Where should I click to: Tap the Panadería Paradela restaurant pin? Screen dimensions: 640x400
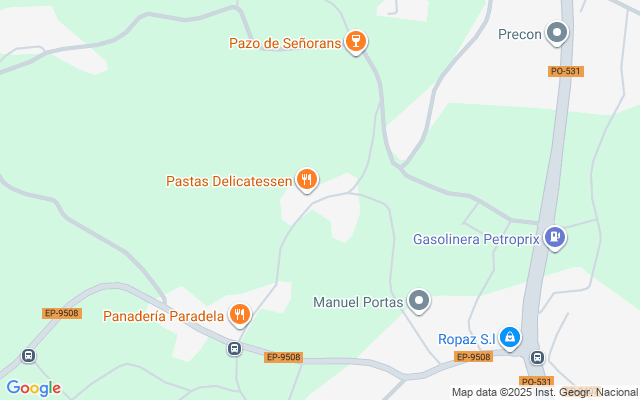click(240, 315)
